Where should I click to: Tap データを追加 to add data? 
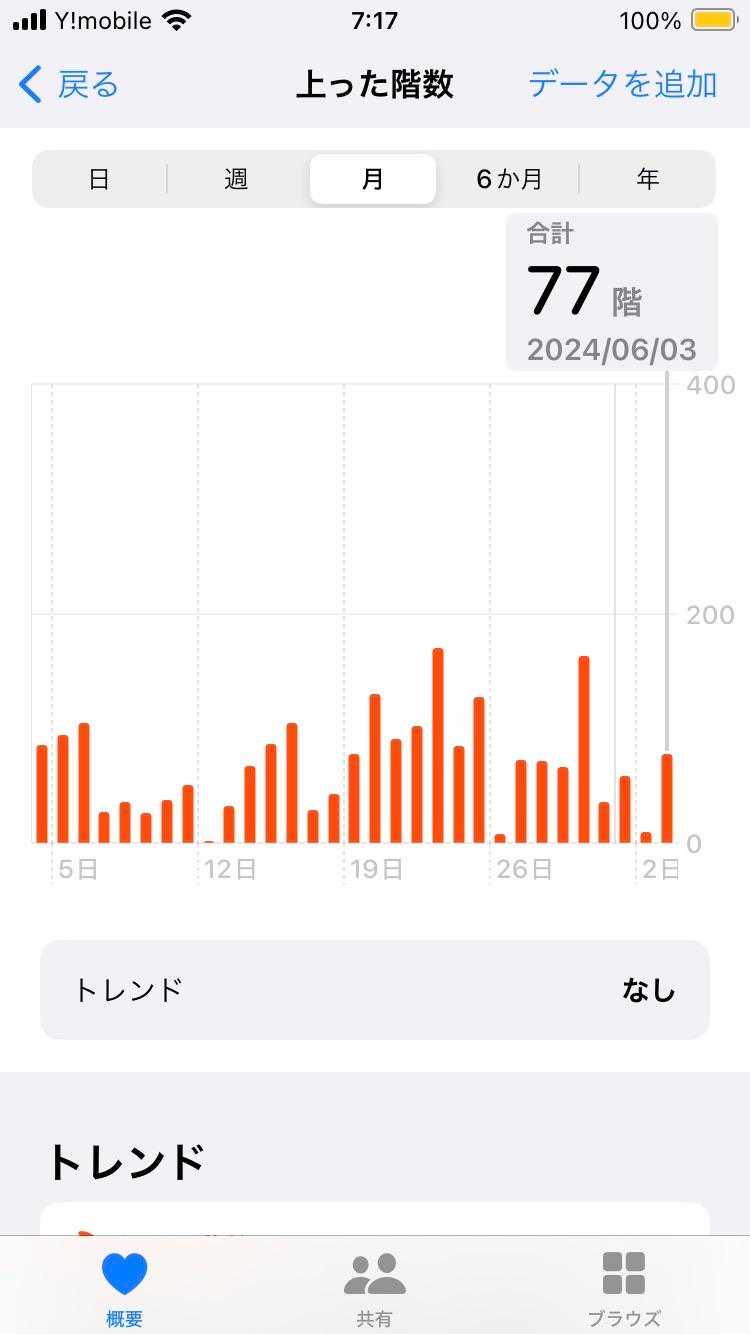(622, 85)
